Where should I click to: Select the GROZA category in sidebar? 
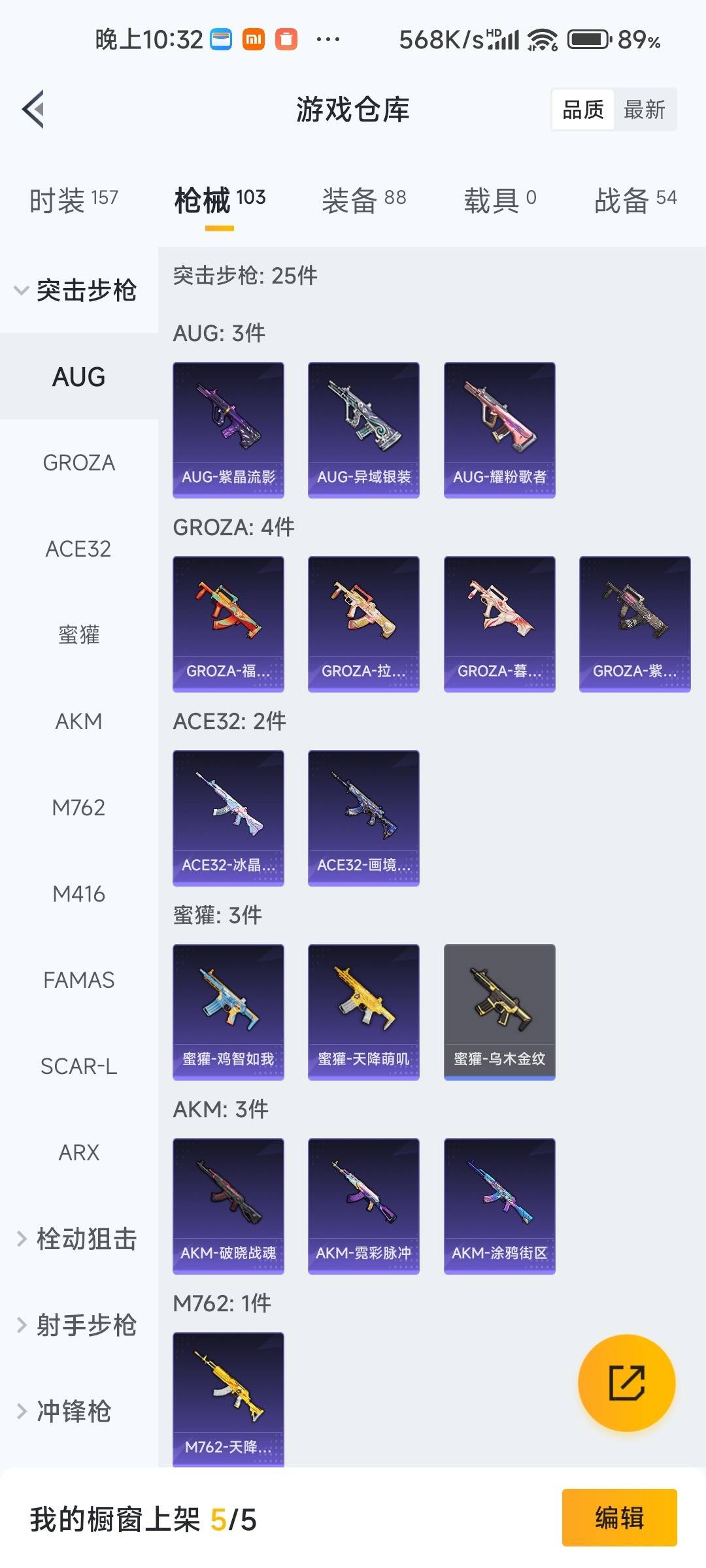pos(78,463)
